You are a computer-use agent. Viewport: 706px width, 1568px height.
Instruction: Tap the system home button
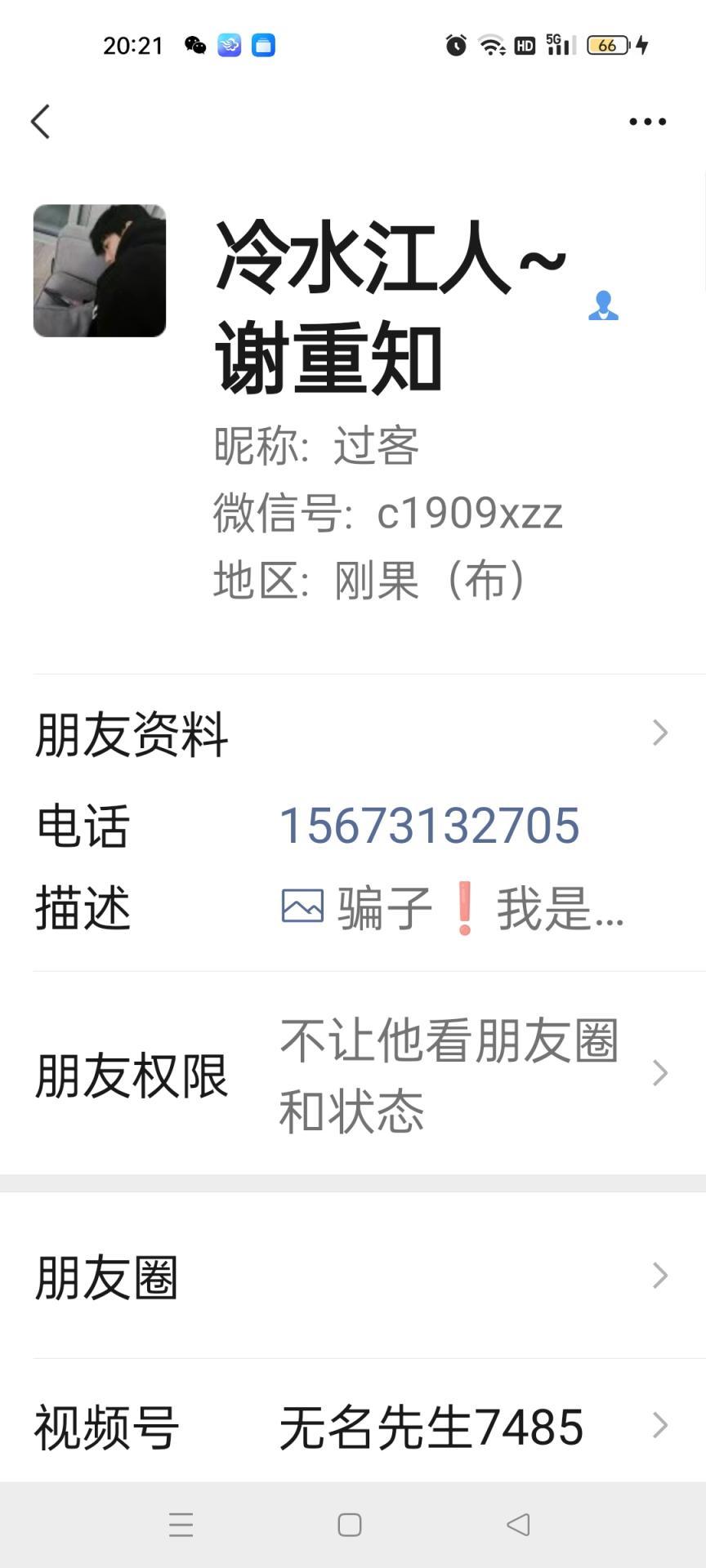tap(350, 1525)
